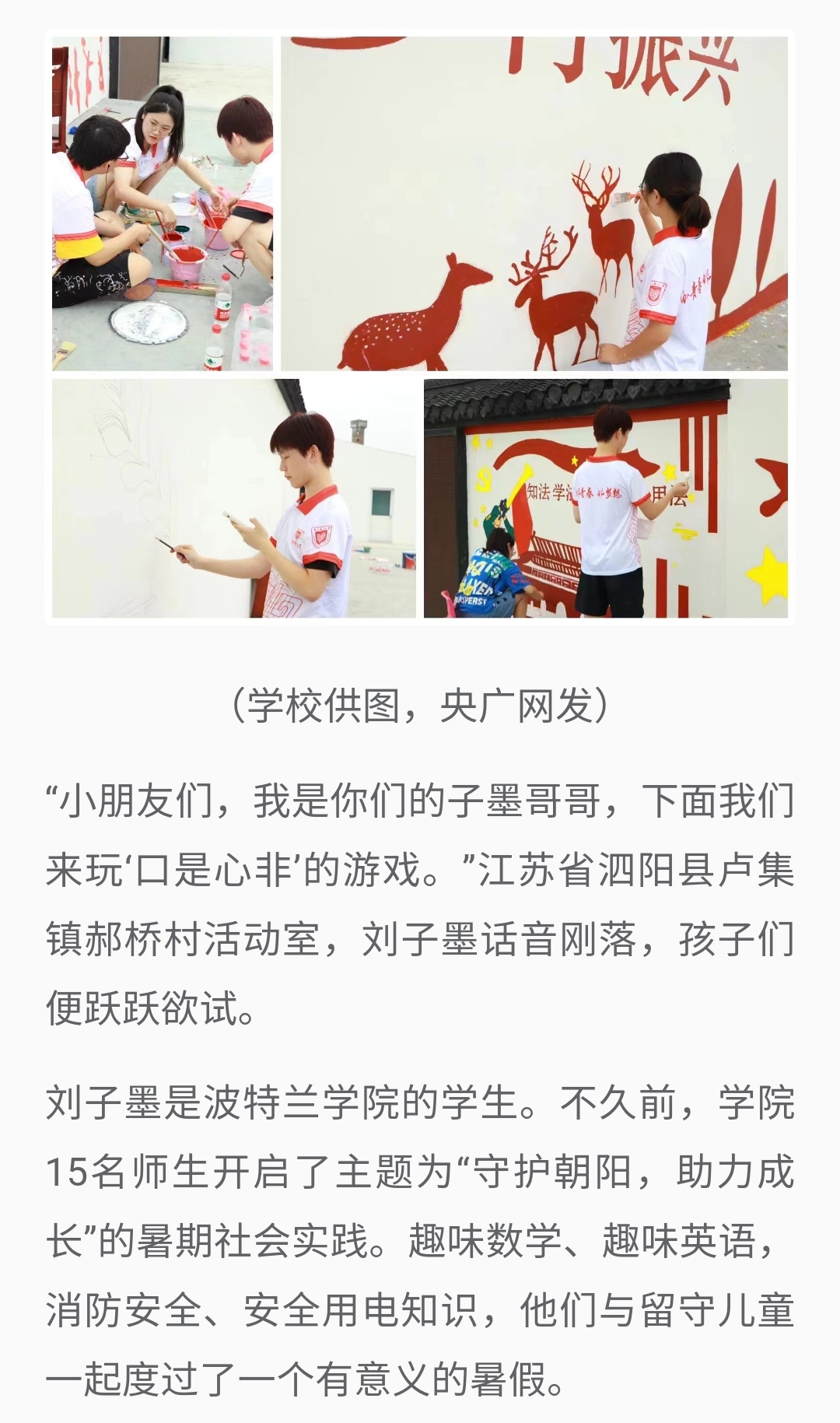Open the mural painting photo collage
This screenshot has width=840, height=1423.
pyautogui.click(x=420, y=327)
